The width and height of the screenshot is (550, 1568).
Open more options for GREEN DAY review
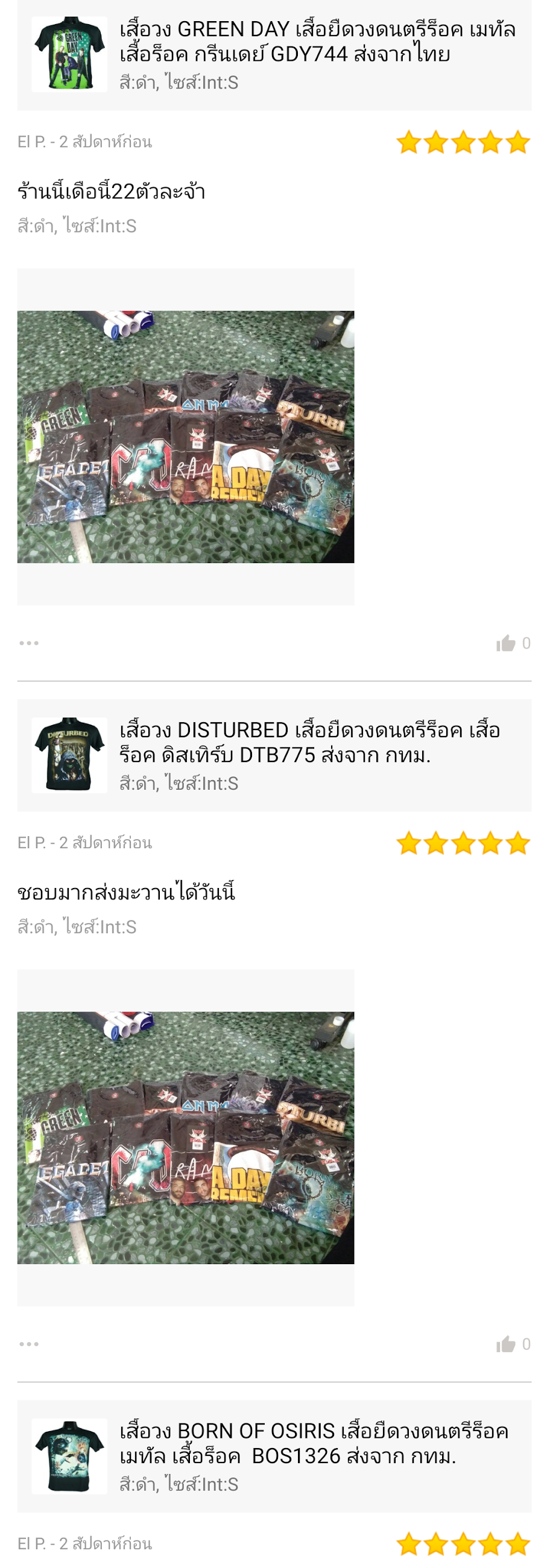point(28,643)
